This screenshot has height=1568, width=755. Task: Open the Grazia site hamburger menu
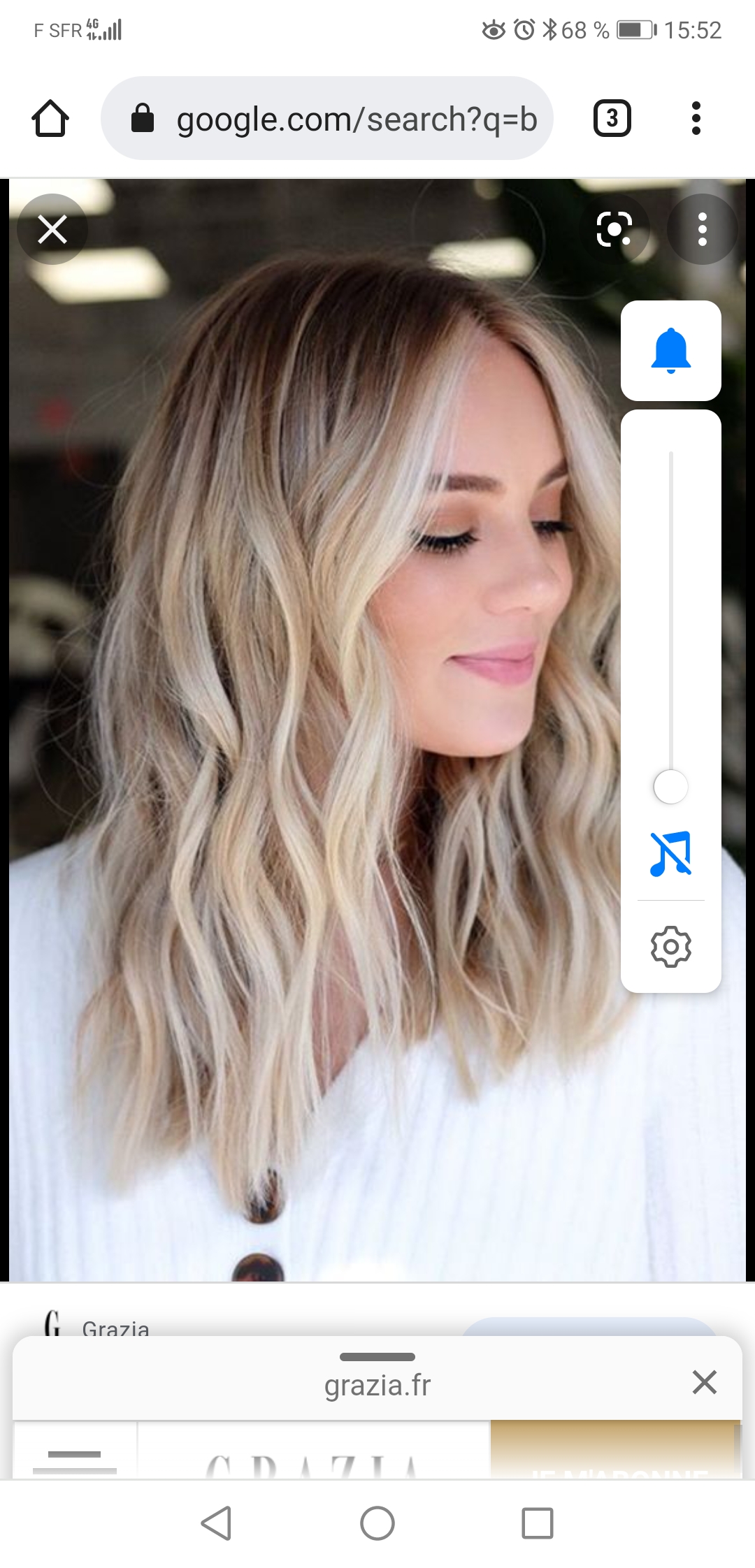[x=75, y=1460]
